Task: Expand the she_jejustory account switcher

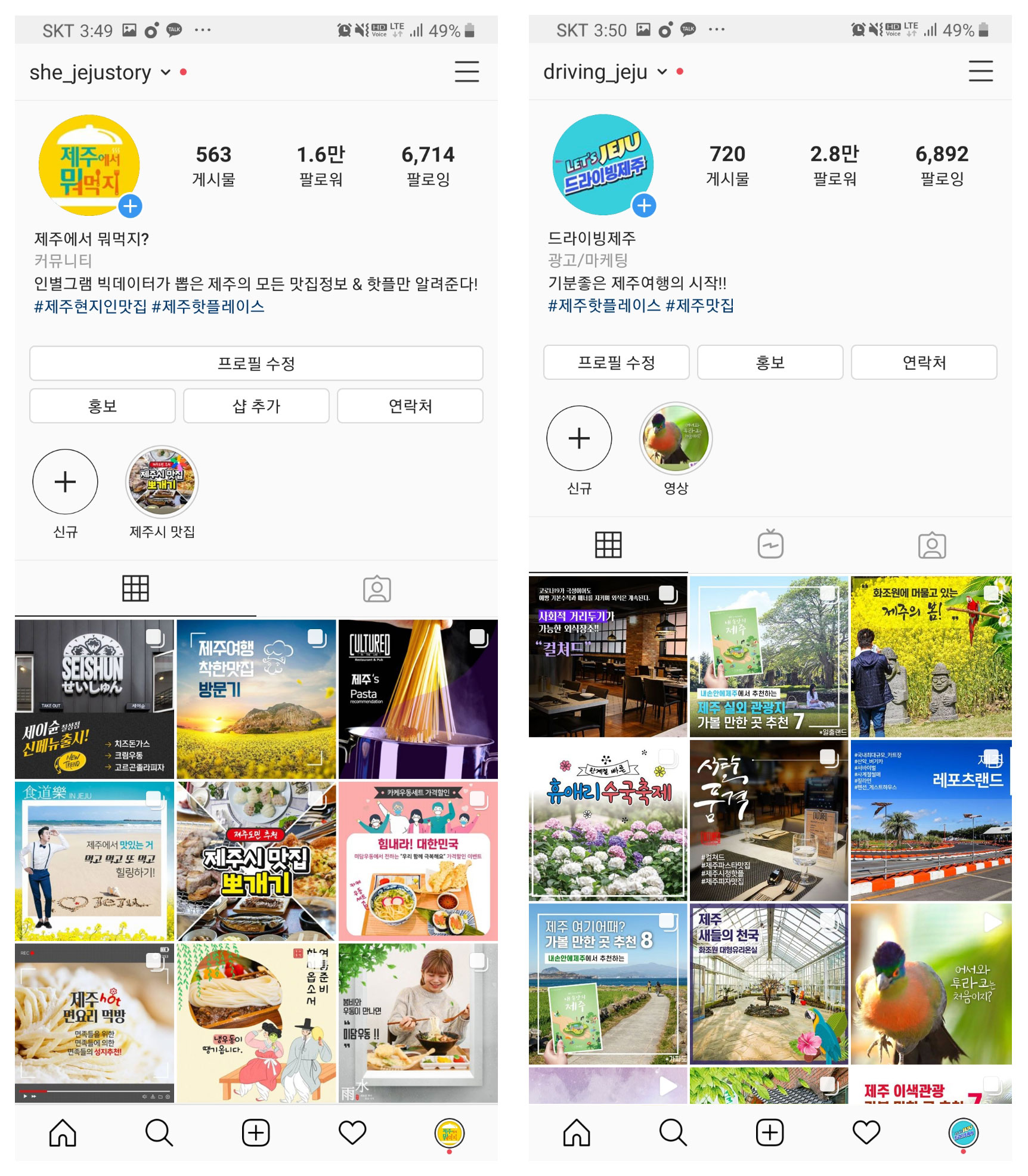Action: click(x=165, y=72)
